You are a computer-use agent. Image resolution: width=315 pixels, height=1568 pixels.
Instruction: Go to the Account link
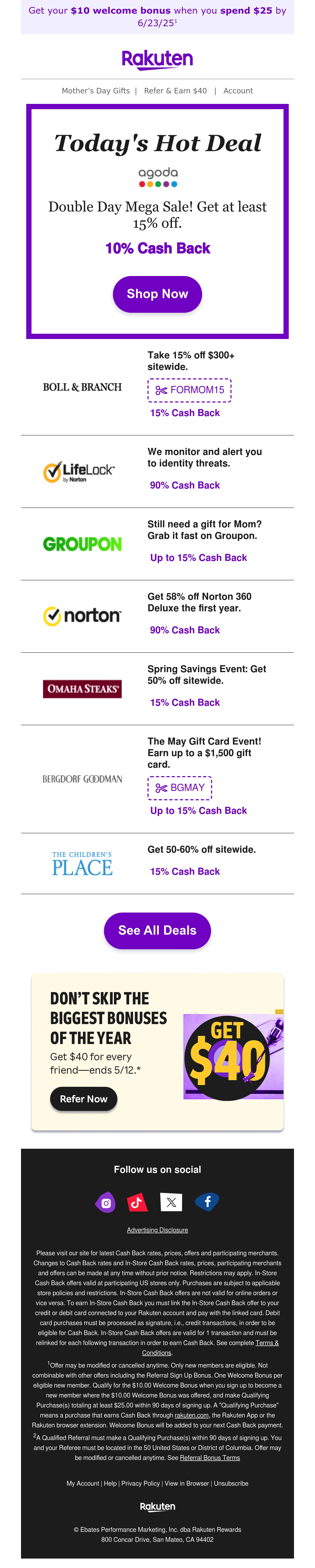pos(238,91)
